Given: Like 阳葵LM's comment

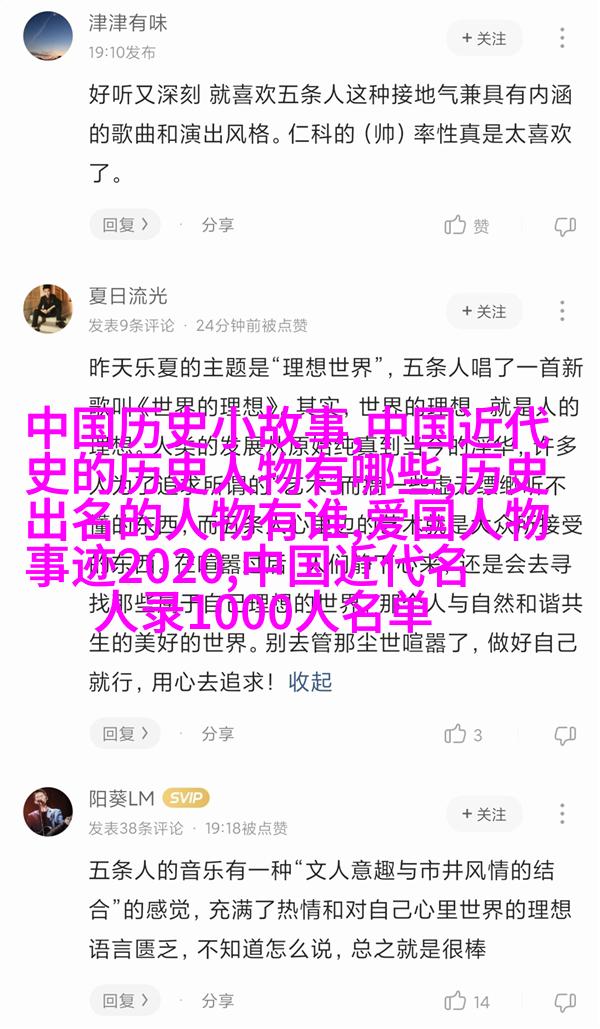Looking at the screenshot, I should pyautogui.click(x=467, y=1001).
